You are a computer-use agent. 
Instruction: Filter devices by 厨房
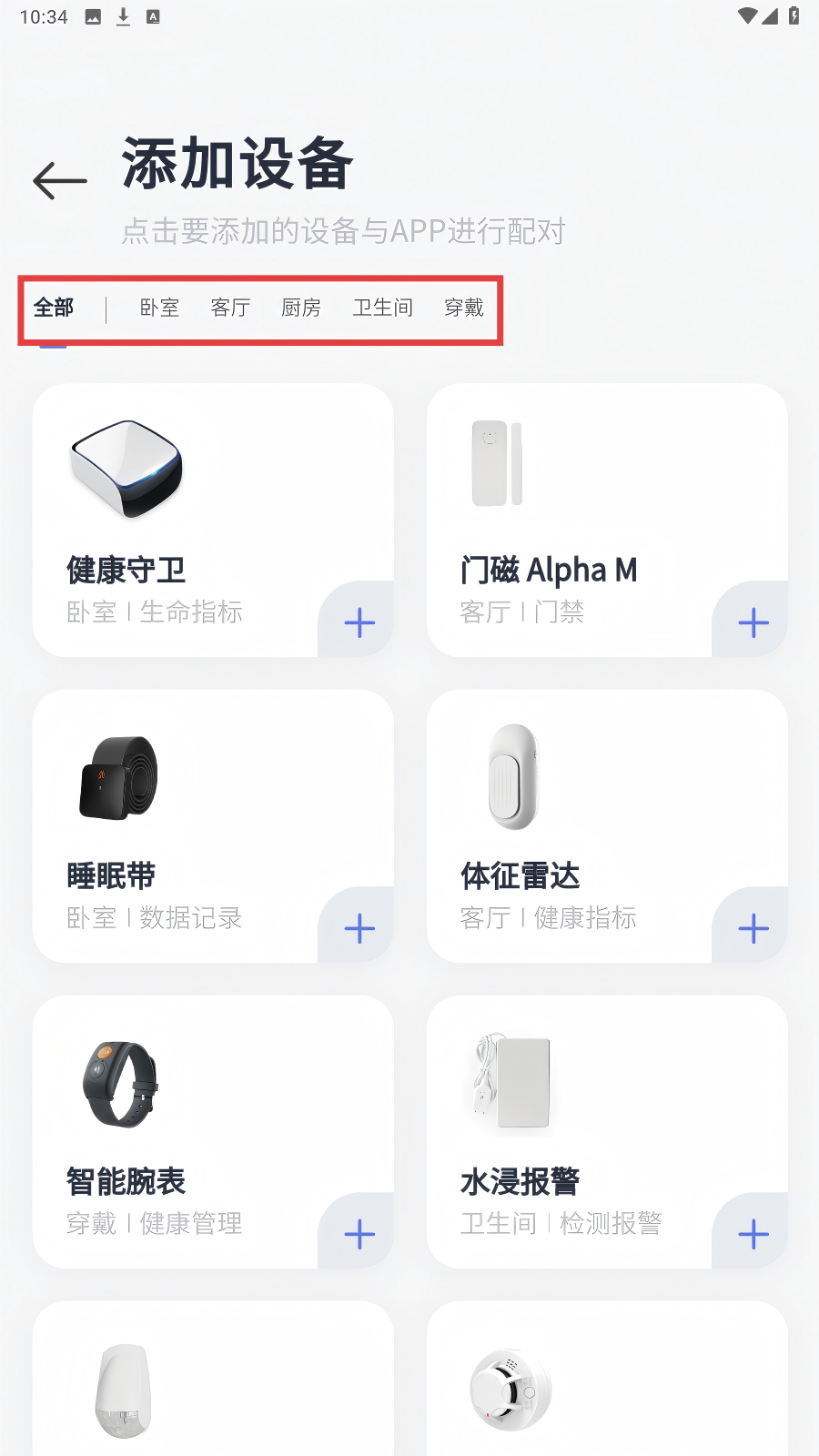coord(301,308)
